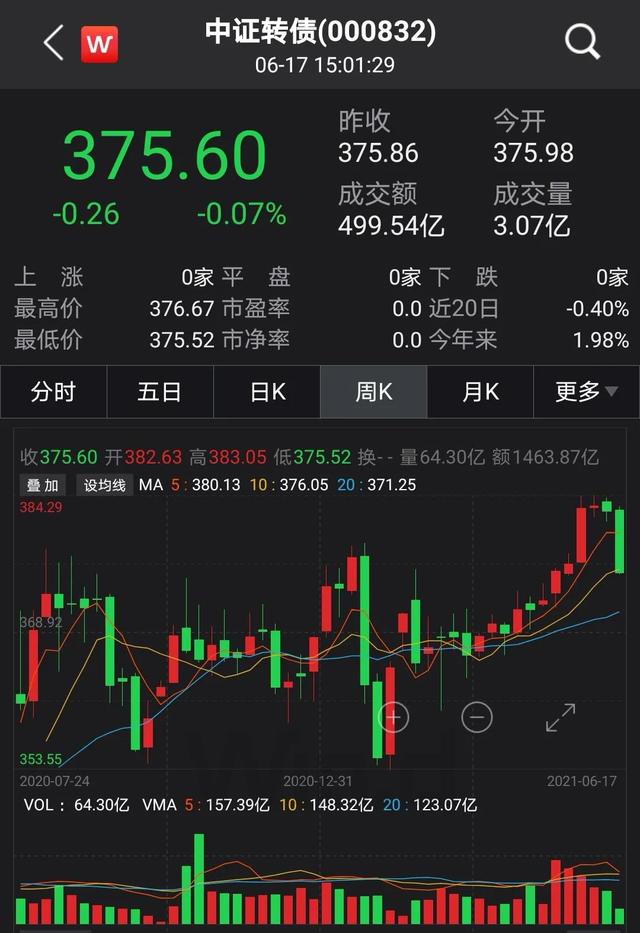Expand chart to full screen
Screen dimensions: 640x933
[x=560, y=716]
